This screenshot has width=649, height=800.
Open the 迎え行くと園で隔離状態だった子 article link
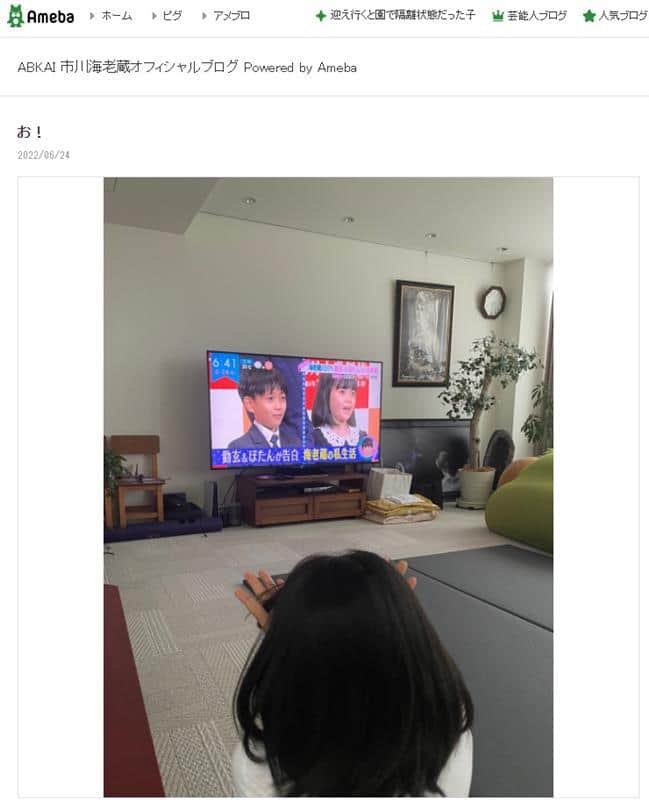tap(401, 16)
